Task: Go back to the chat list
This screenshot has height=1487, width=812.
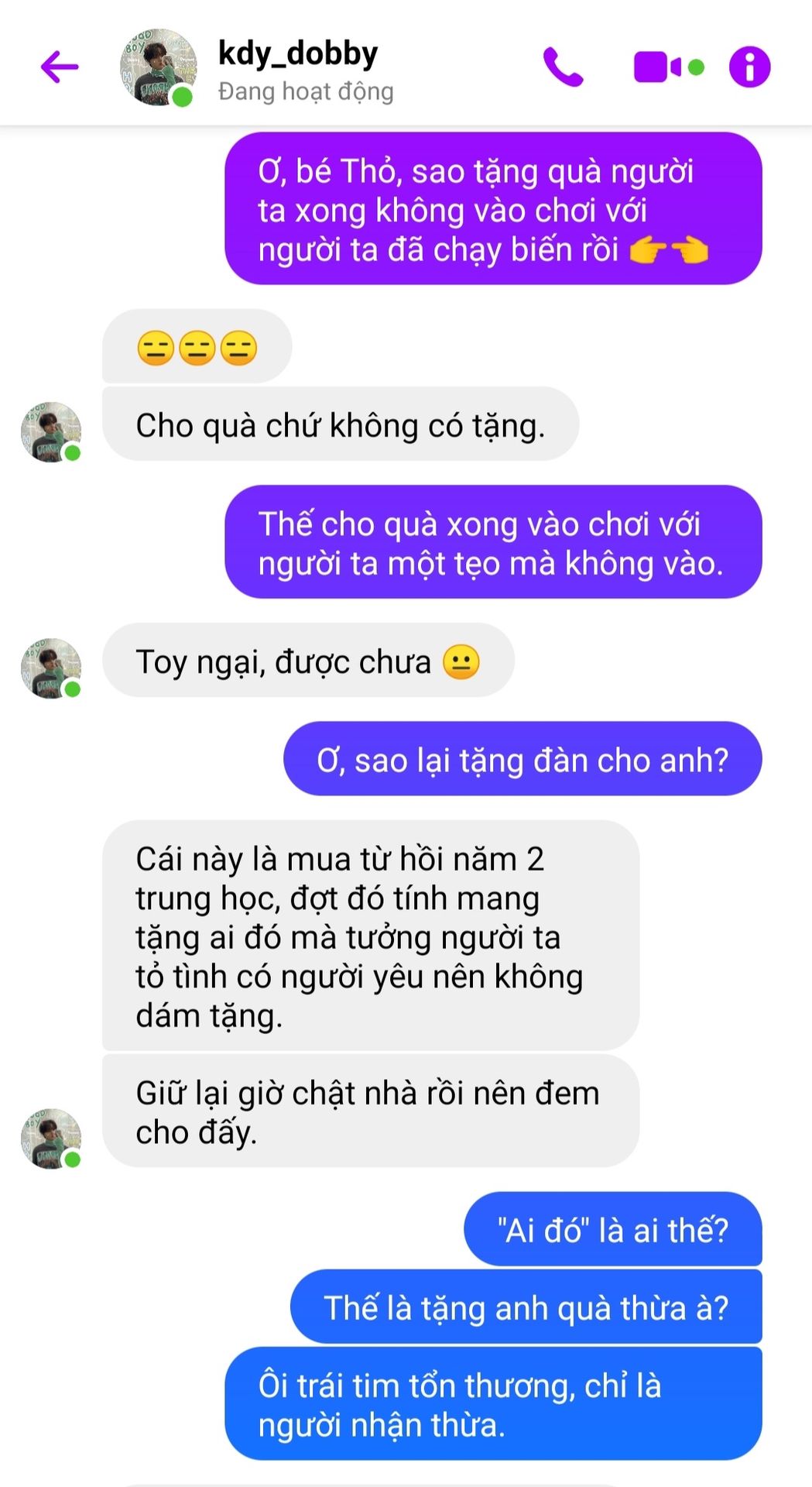Action: [x=60, y=67]
